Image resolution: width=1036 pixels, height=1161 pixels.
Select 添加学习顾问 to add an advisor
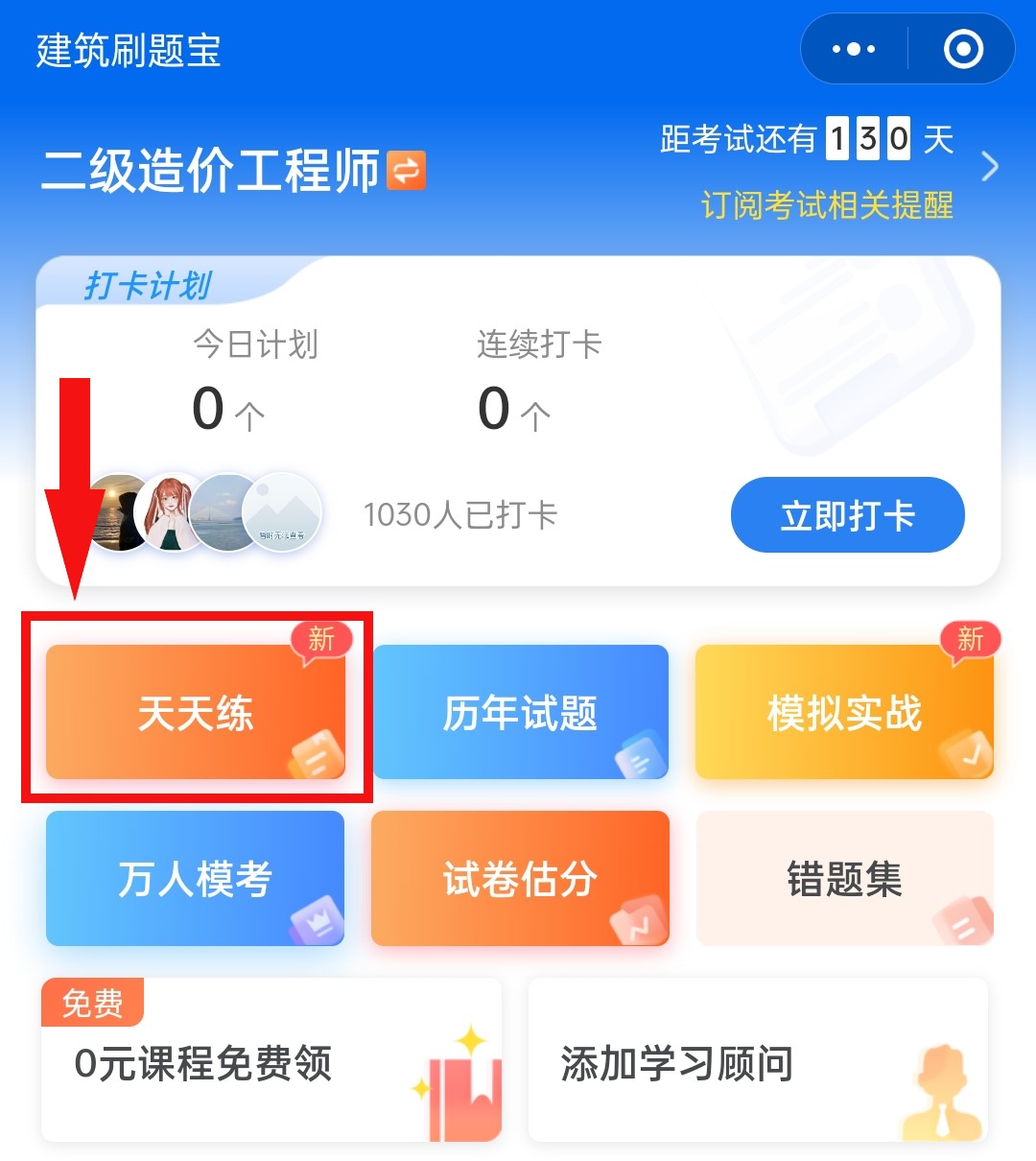758,1060
